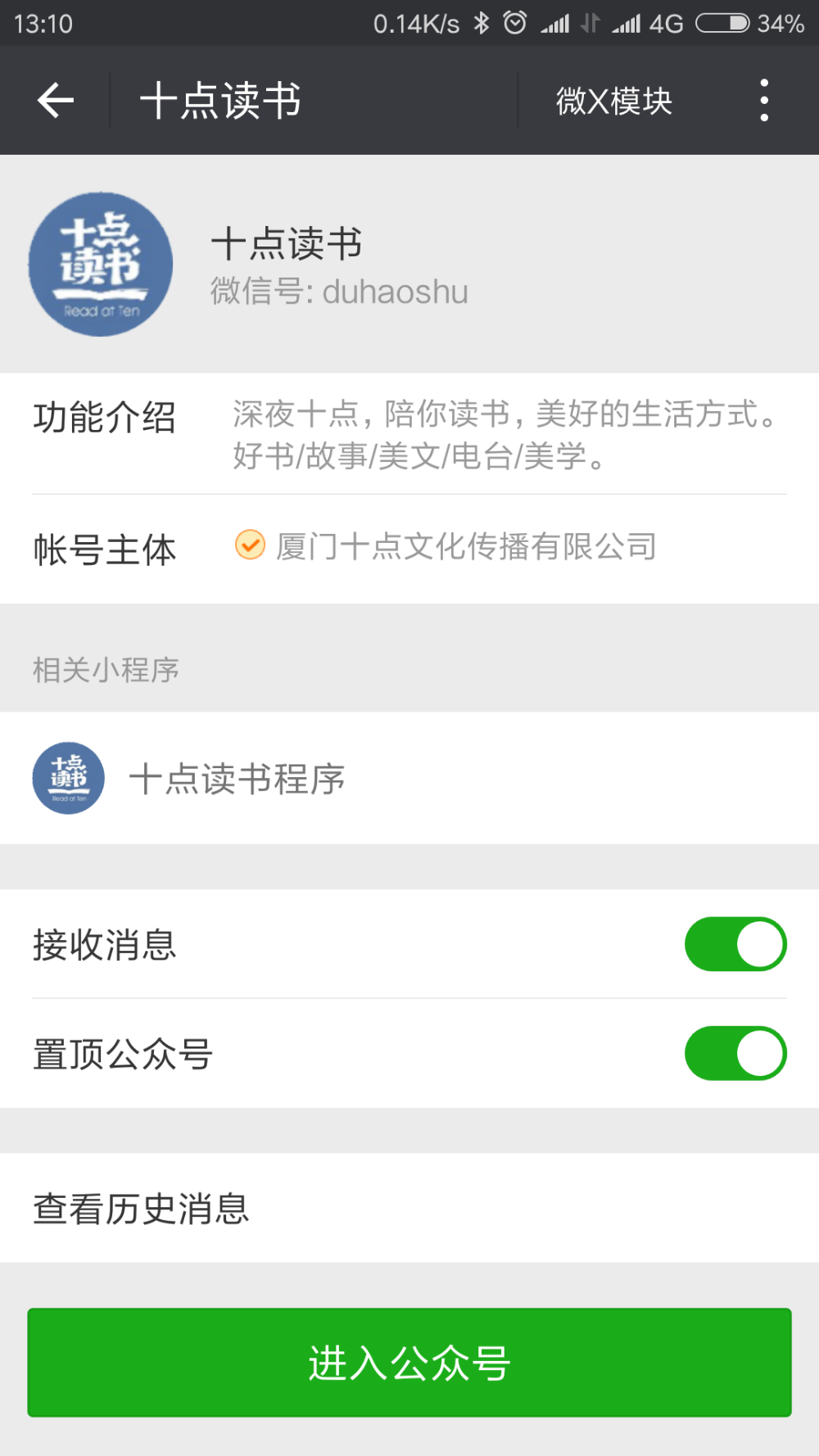Open the 微X模块 option in the toolbar
The image size is (819, 1456).
614,101
